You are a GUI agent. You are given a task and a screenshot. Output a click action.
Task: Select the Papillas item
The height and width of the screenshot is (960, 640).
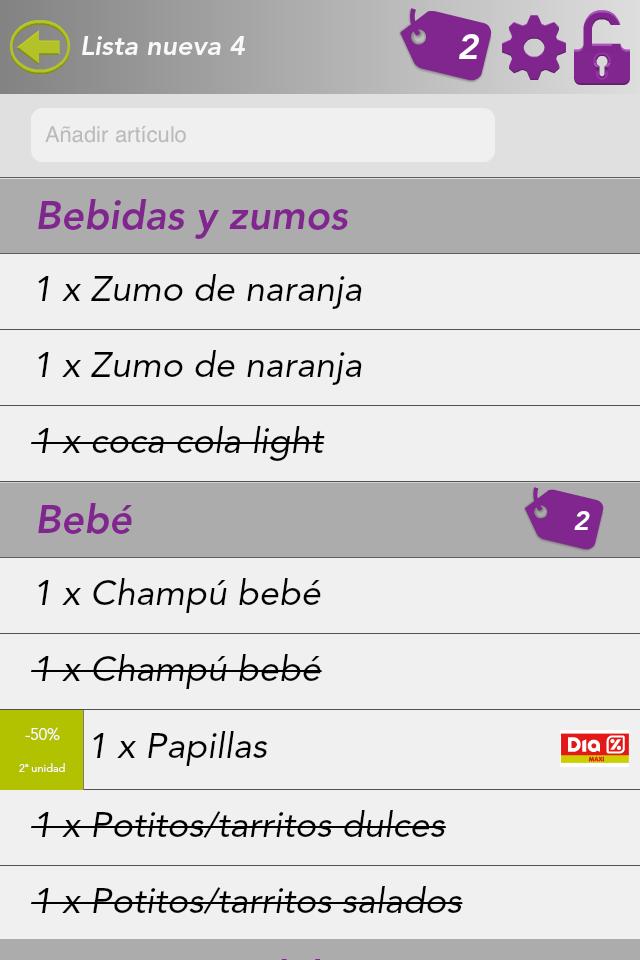pyautogui.click(x=180, y=747)
